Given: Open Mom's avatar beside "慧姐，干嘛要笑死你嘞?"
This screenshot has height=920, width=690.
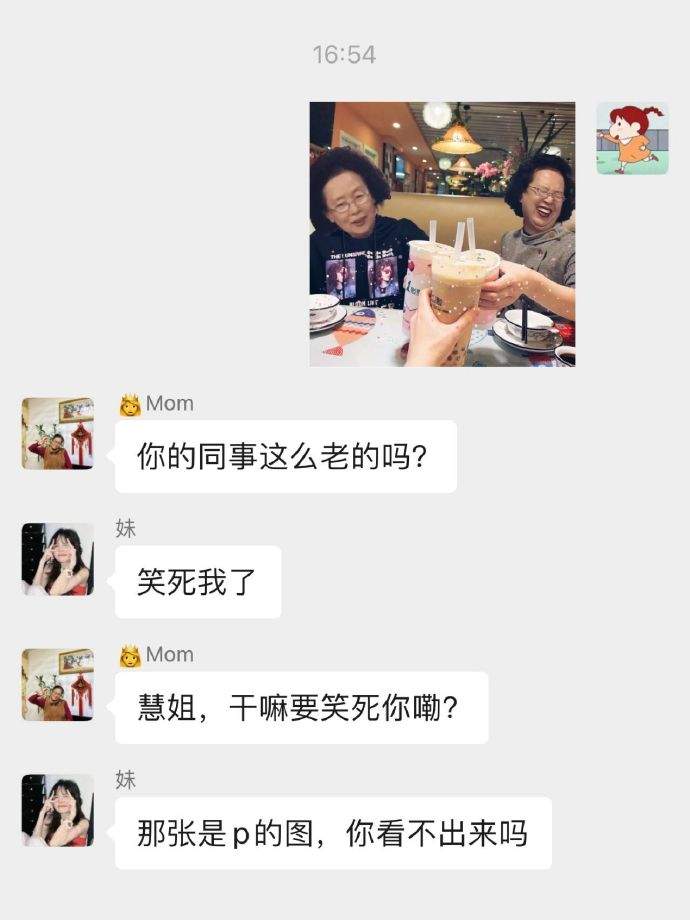Looking at the screenshot, I should [58, 684].
